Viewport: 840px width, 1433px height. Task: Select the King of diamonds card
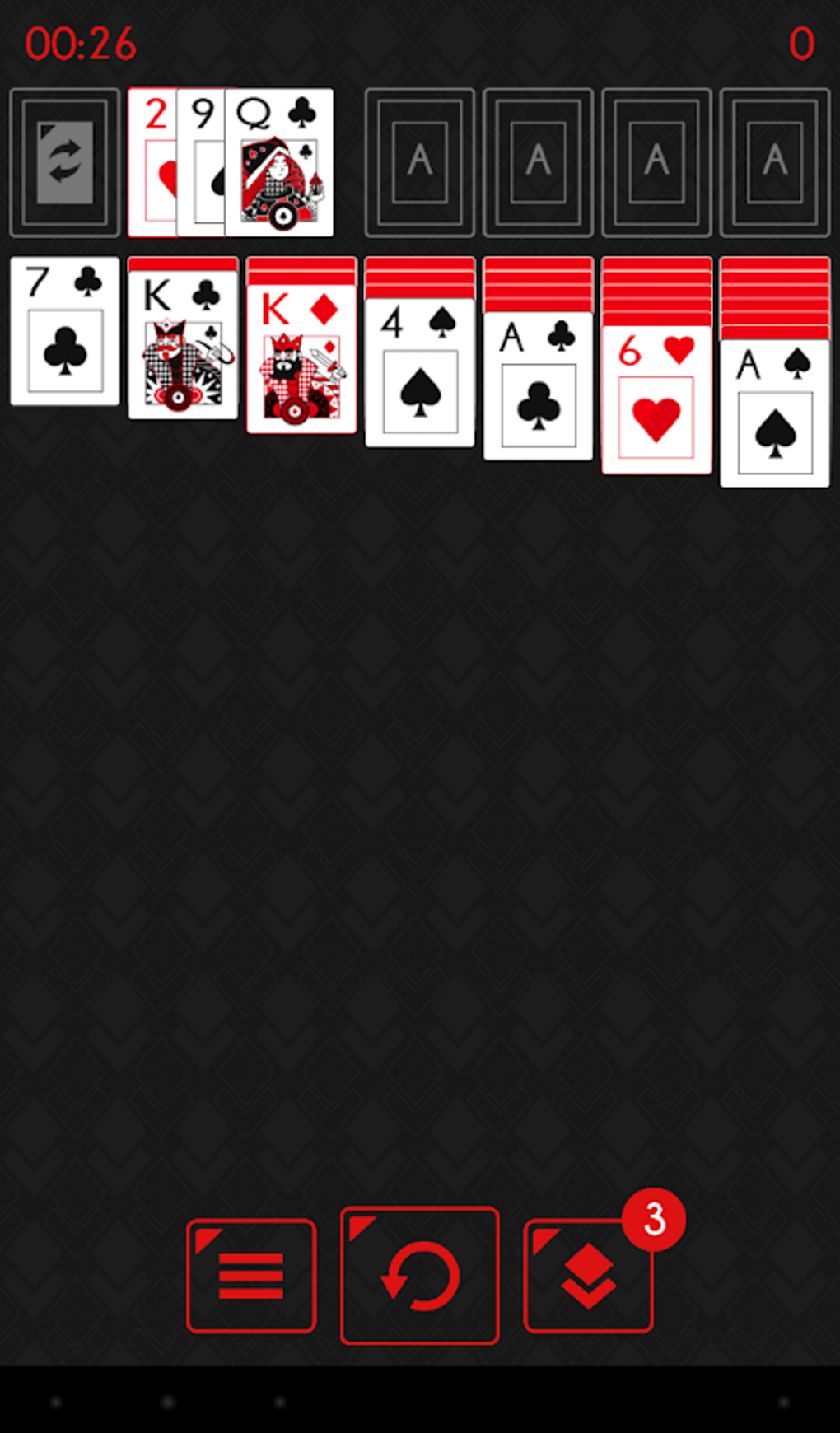301,359
